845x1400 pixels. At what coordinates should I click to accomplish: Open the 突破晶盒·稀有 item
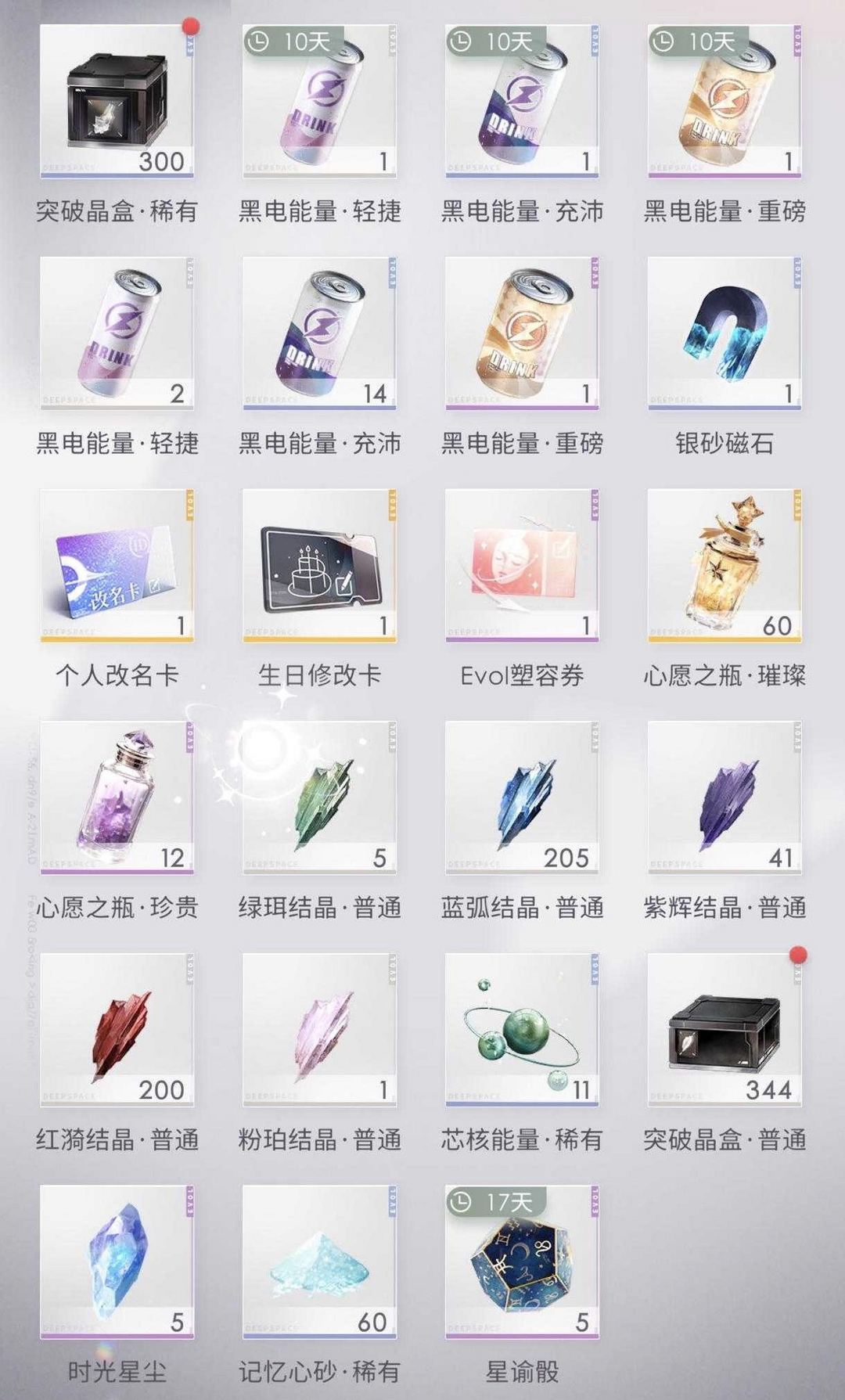pos(117,102)
